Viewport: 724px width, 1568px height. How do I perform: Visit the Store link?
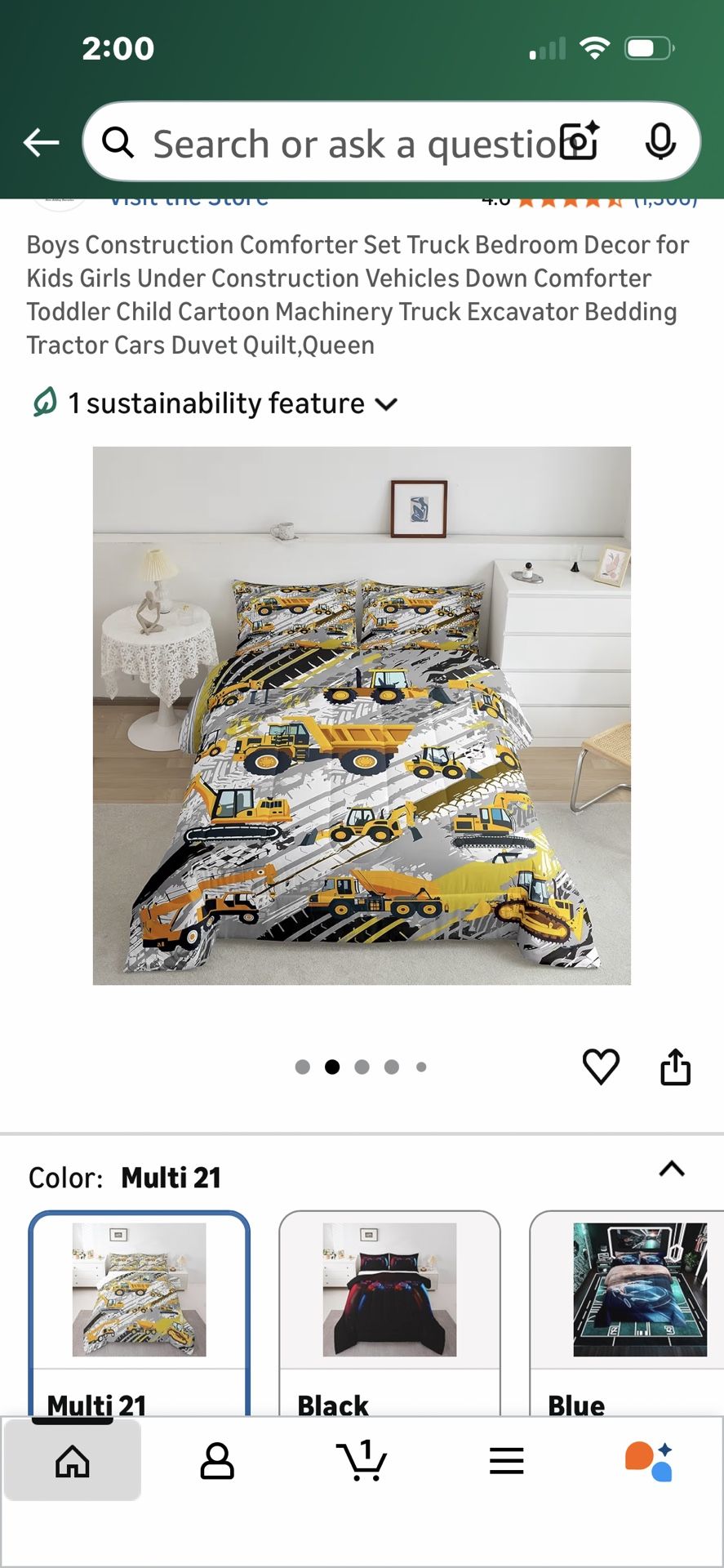[189, 198]
